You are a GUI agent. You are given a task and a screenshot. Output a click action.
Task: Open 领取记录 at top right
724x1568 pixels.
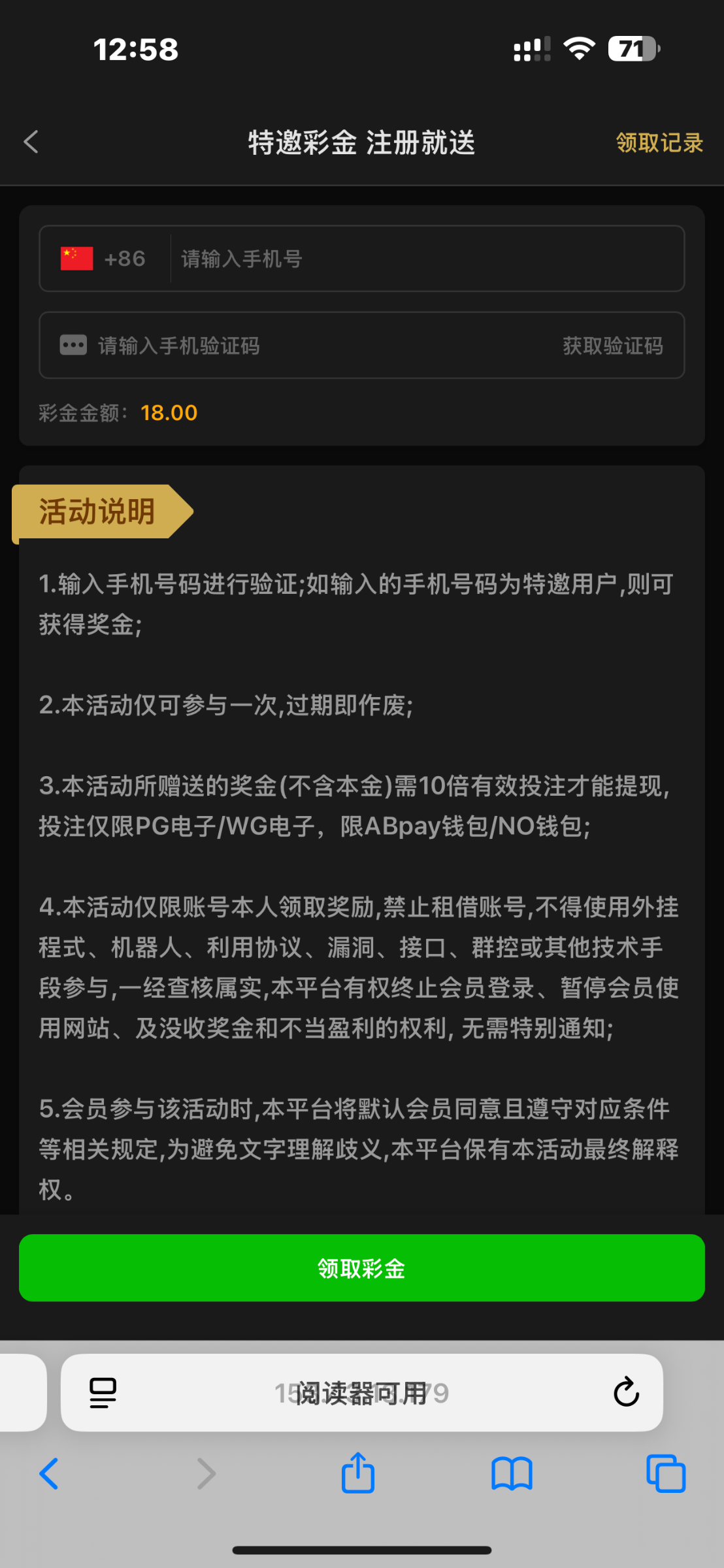(659, 142)
